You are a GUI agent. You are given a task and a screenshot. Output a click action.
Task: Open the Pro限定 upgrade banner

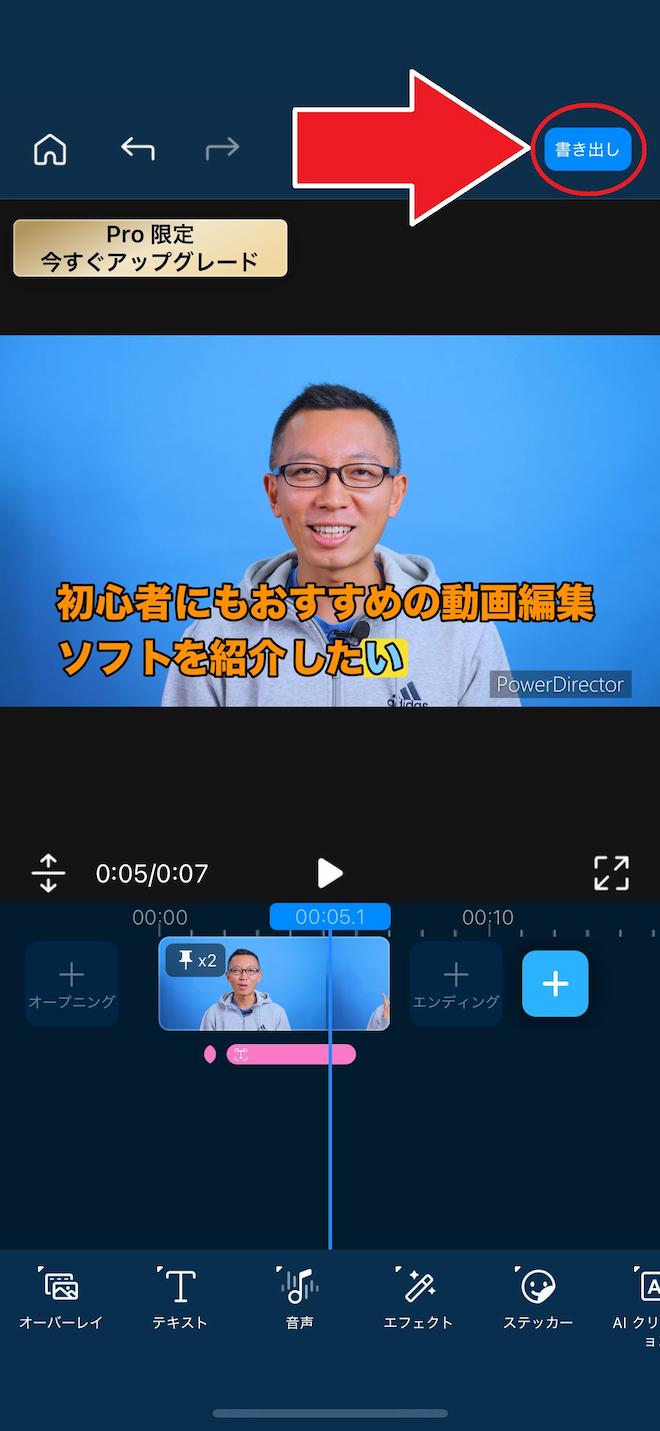click(x=150, y=248)
